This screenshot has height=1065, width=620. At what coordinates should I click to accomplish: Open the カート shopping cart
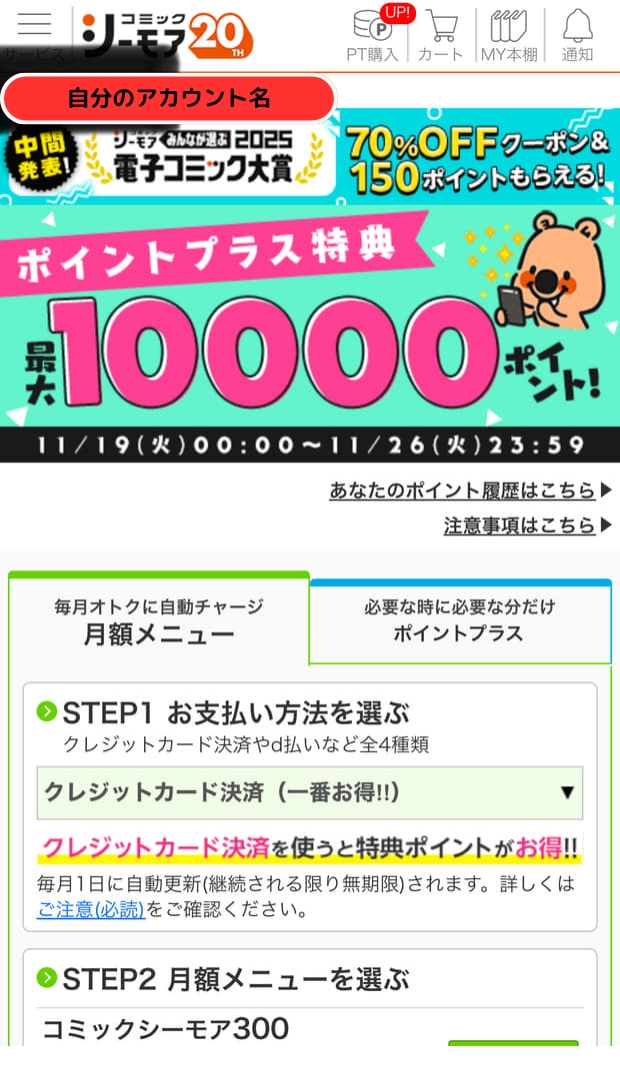pyautogui.click(x=440, y=35)
